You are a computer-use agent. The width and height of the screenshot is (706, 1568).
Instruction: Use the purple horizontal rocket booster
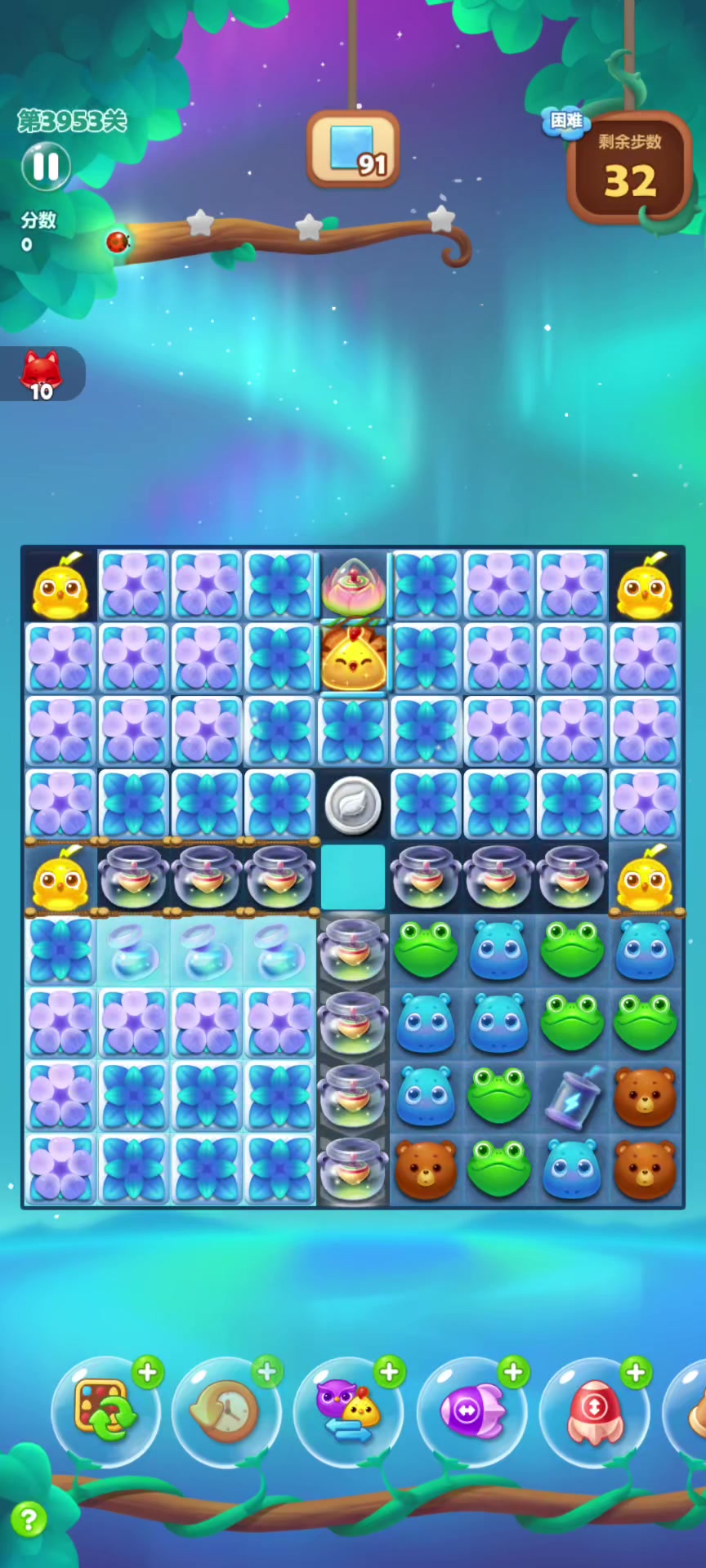click(472, 1411)
